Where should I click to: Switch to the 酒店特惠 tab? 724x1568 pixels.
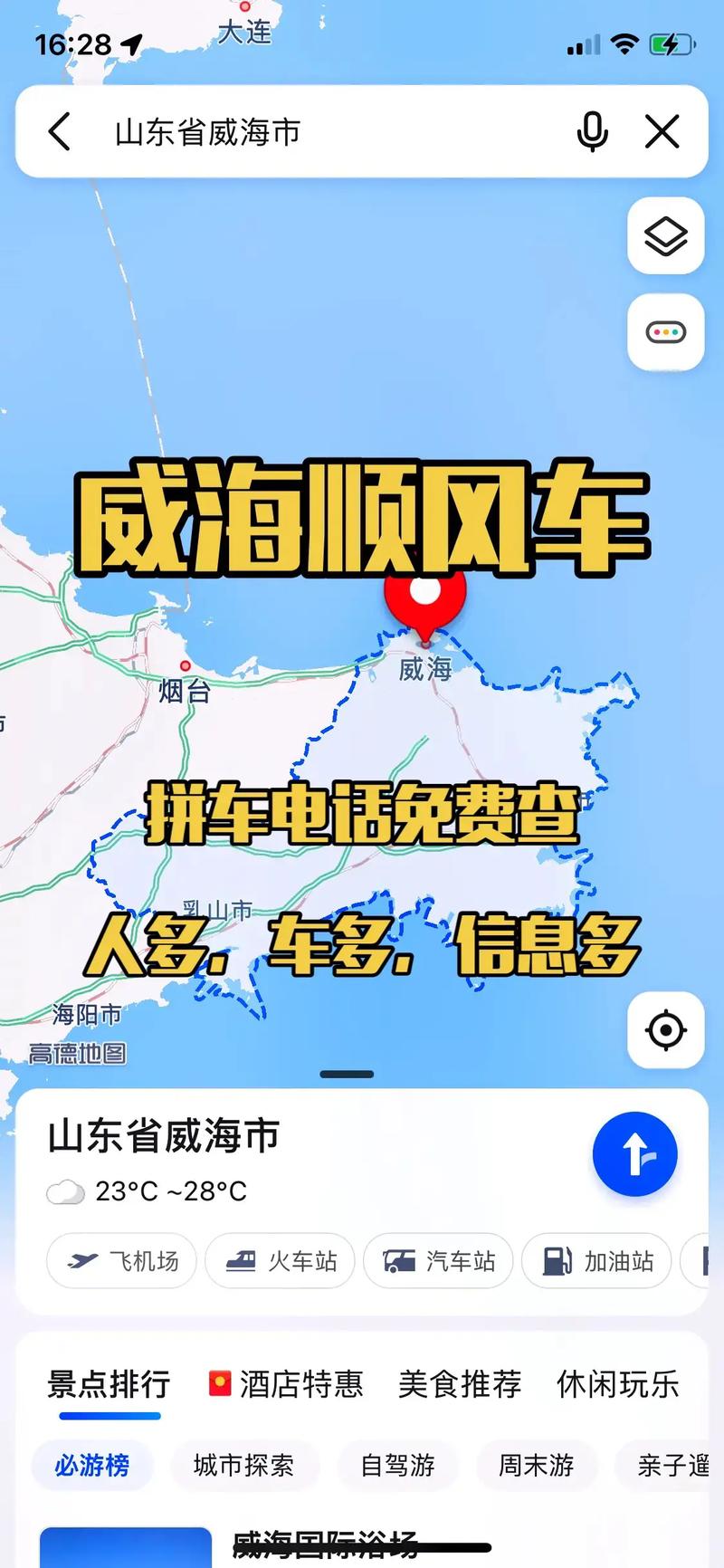286,1384
